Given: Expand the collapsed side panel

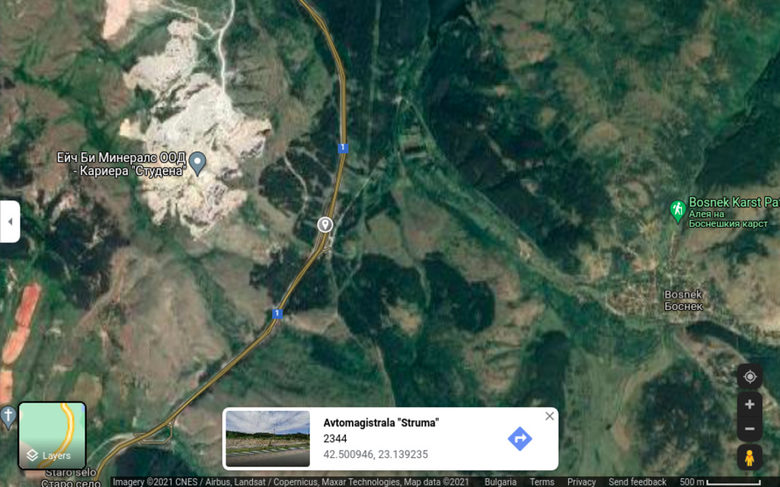Looking at the screenshot, I should (x=10, y=221).
